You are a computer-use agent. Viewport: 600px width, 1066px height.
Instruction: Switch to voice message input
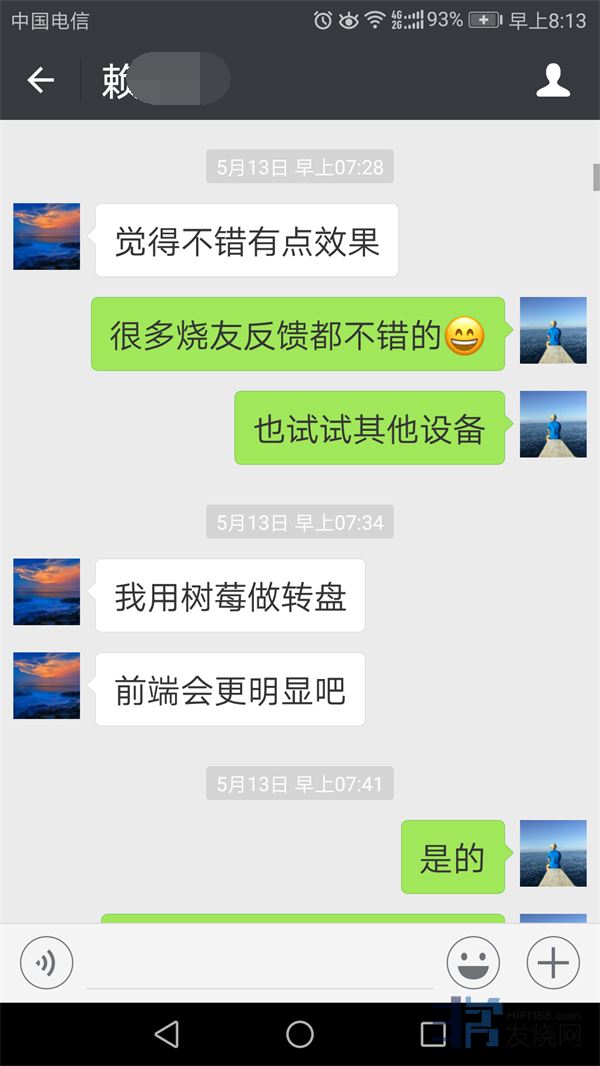pos(46,963)
